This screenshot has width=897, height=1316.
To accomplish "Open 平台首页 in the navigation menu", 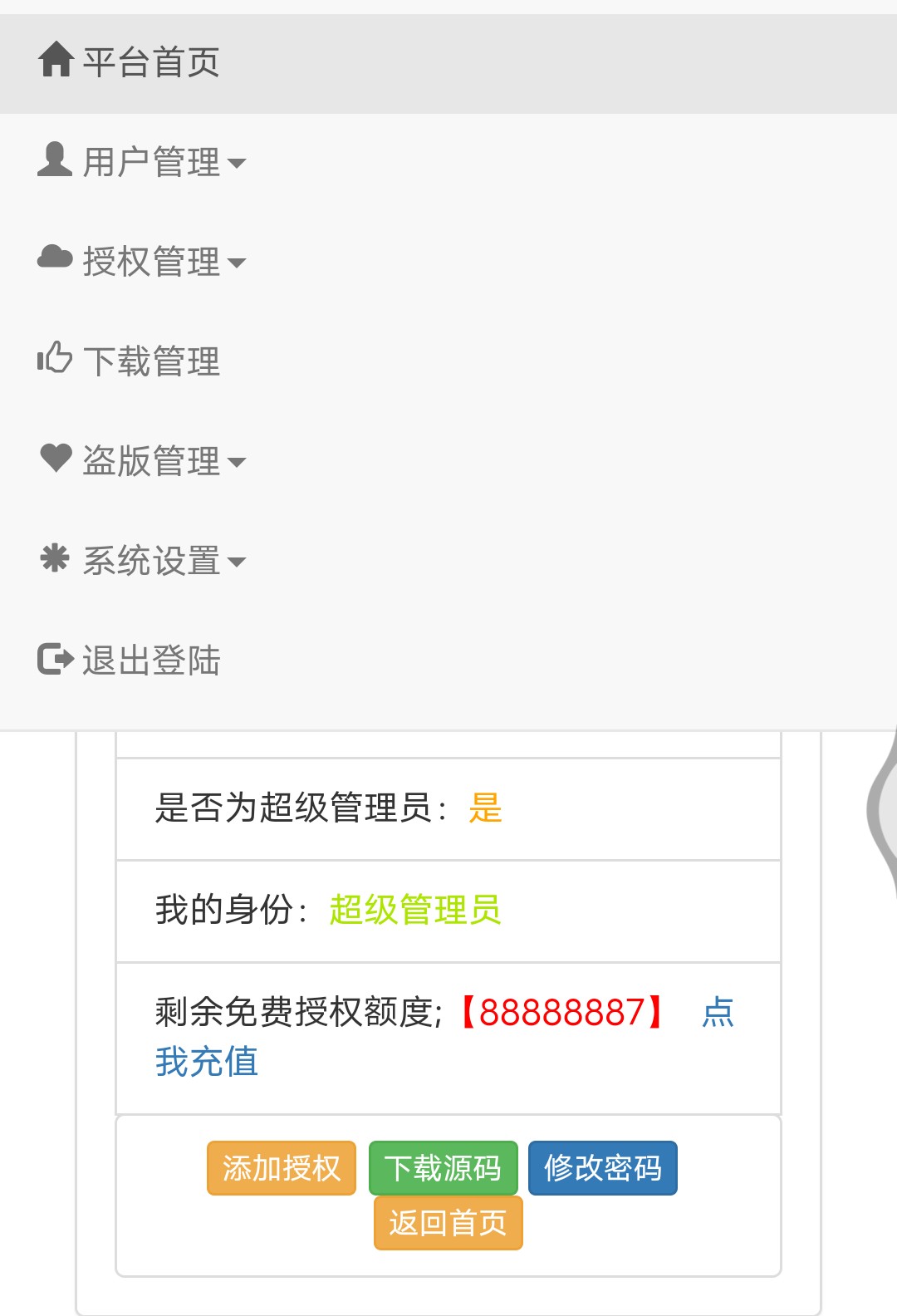I will click(130, 62).
